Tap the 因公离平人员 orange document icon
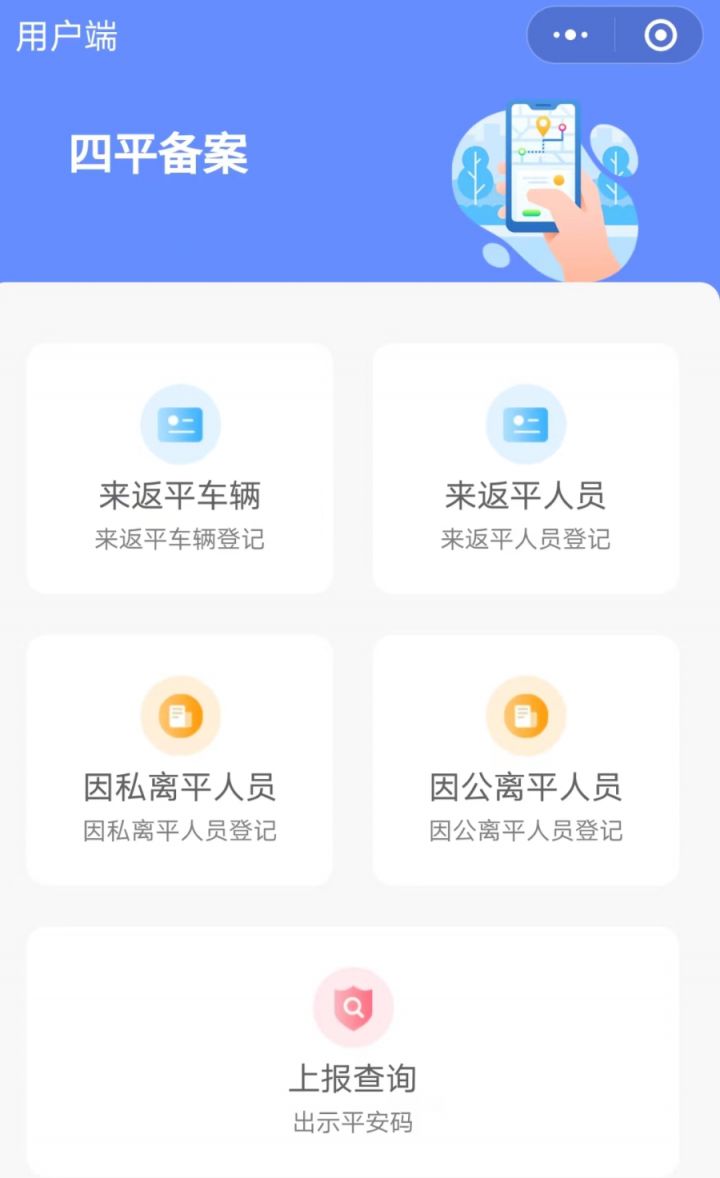Screen dimensions: 720x1178 (x=526, y=715)
